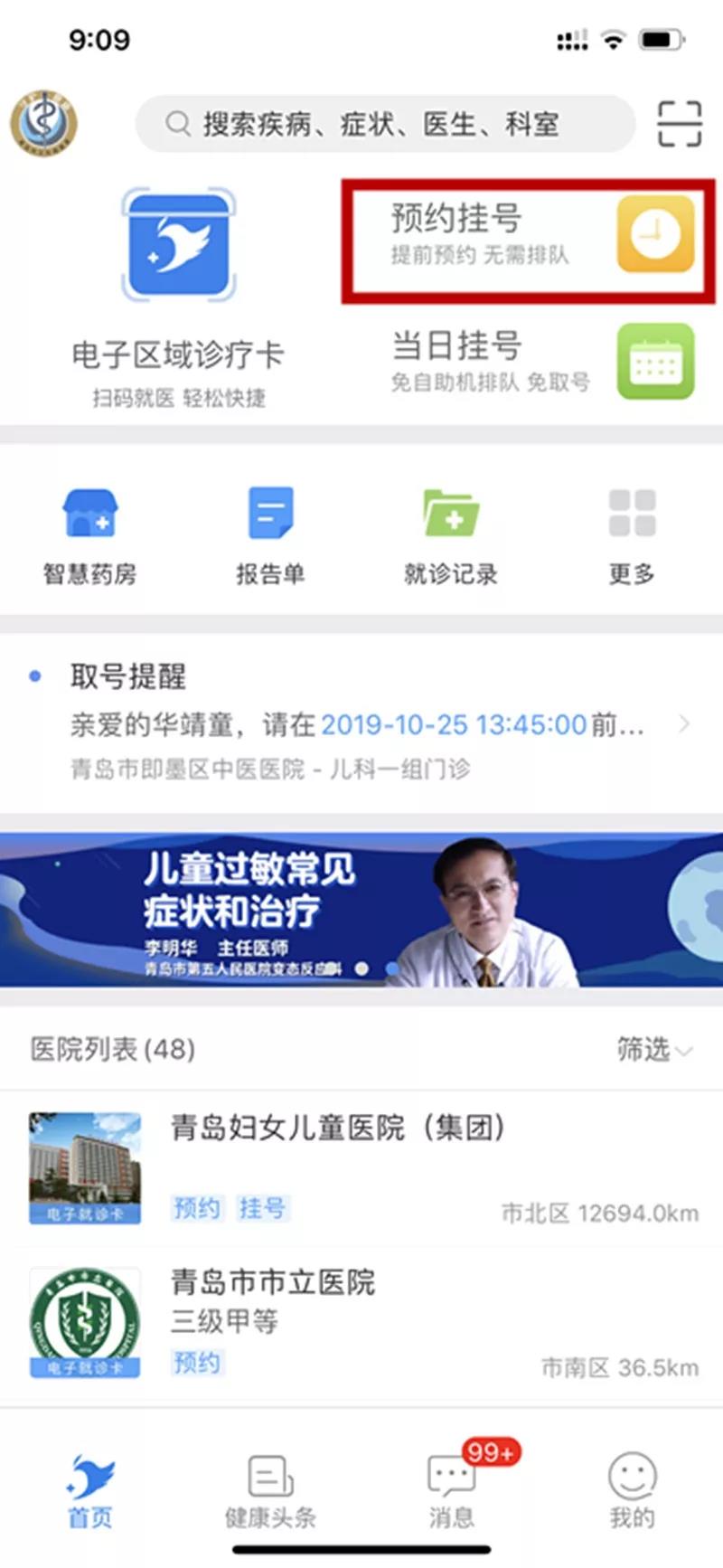Show 更多 services

tap(632, 535)
